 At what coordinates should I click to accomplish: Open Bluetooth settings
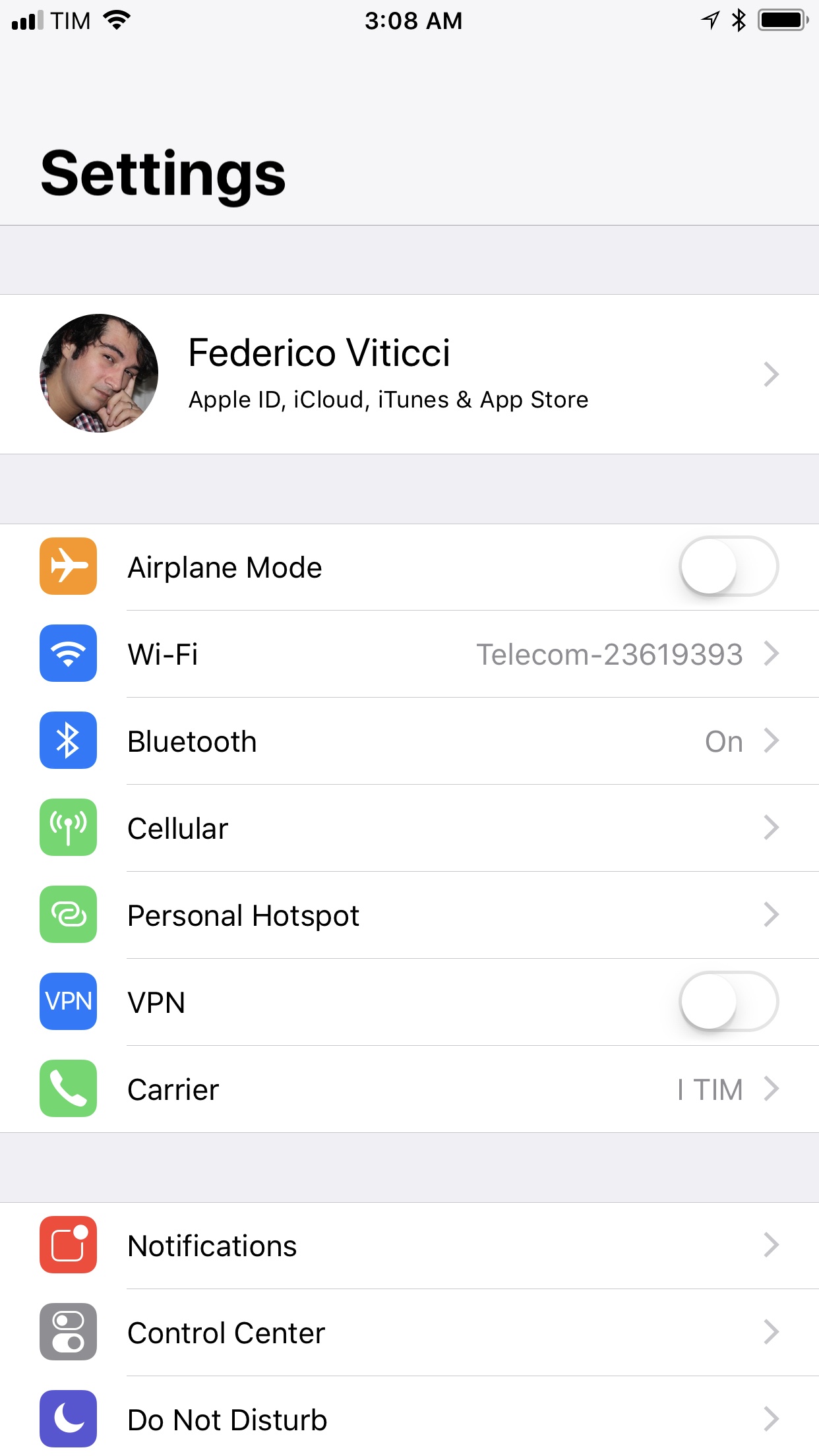tap(409, 741)
